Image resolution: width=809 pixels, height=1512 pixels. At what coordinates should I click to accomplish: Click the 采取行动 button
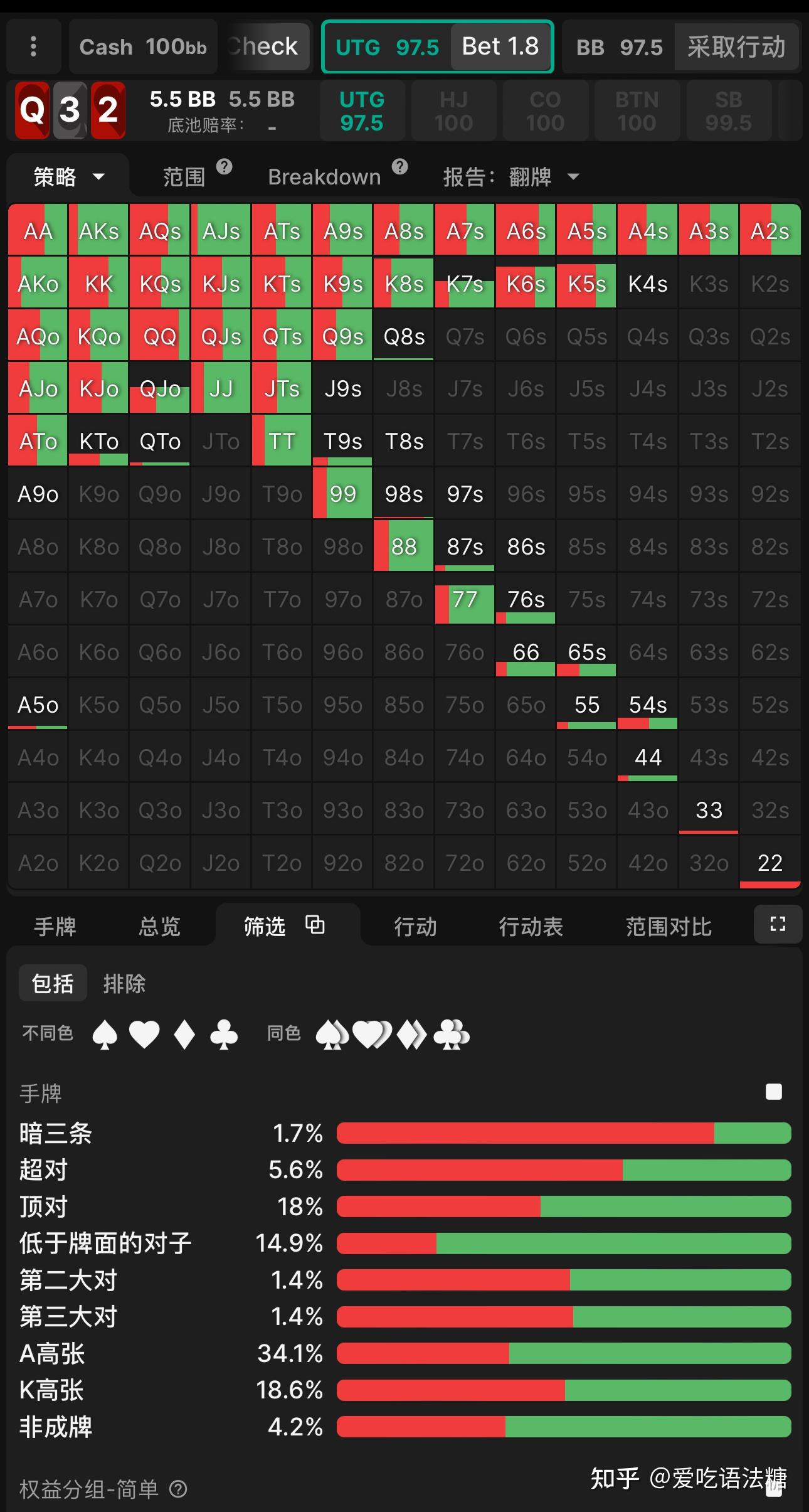click(x=736, y=47)
